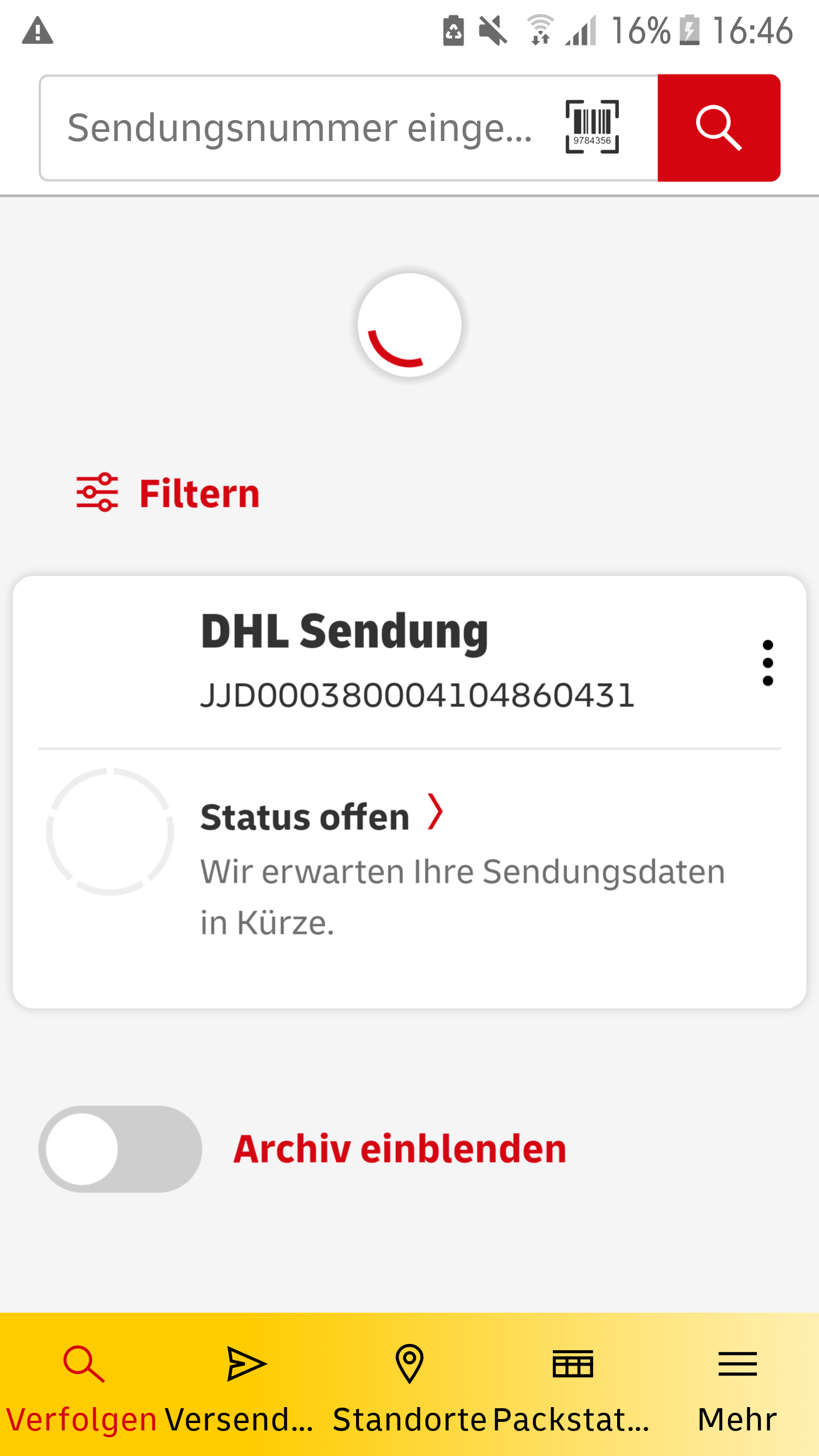819x1456 pixels.
Task: Select the Verfolgen tracking icon
Action: click(82, 1365)
